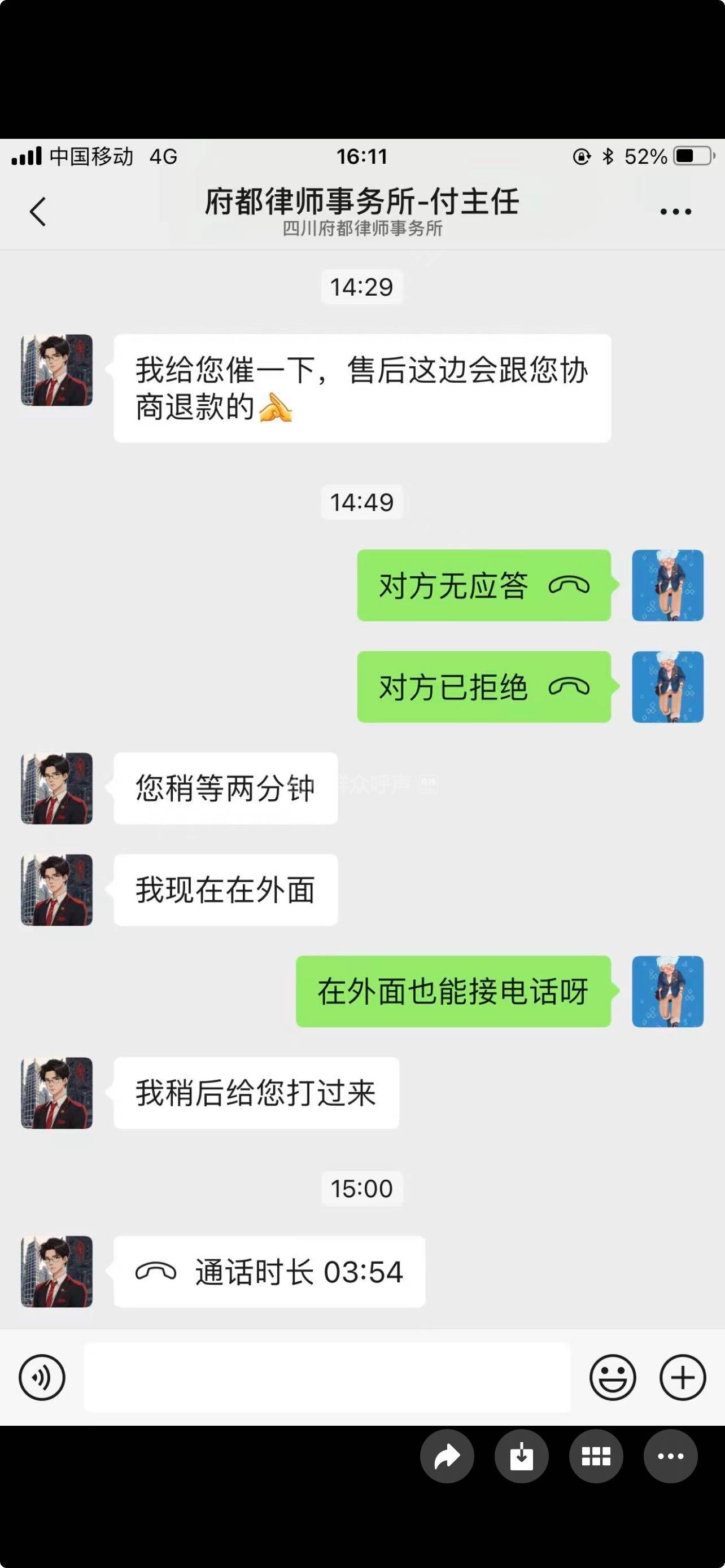Viewport: 725px width, 1568px height.
Task: Redial from the 对方无应答 call message
Action: tap(483, 585)
